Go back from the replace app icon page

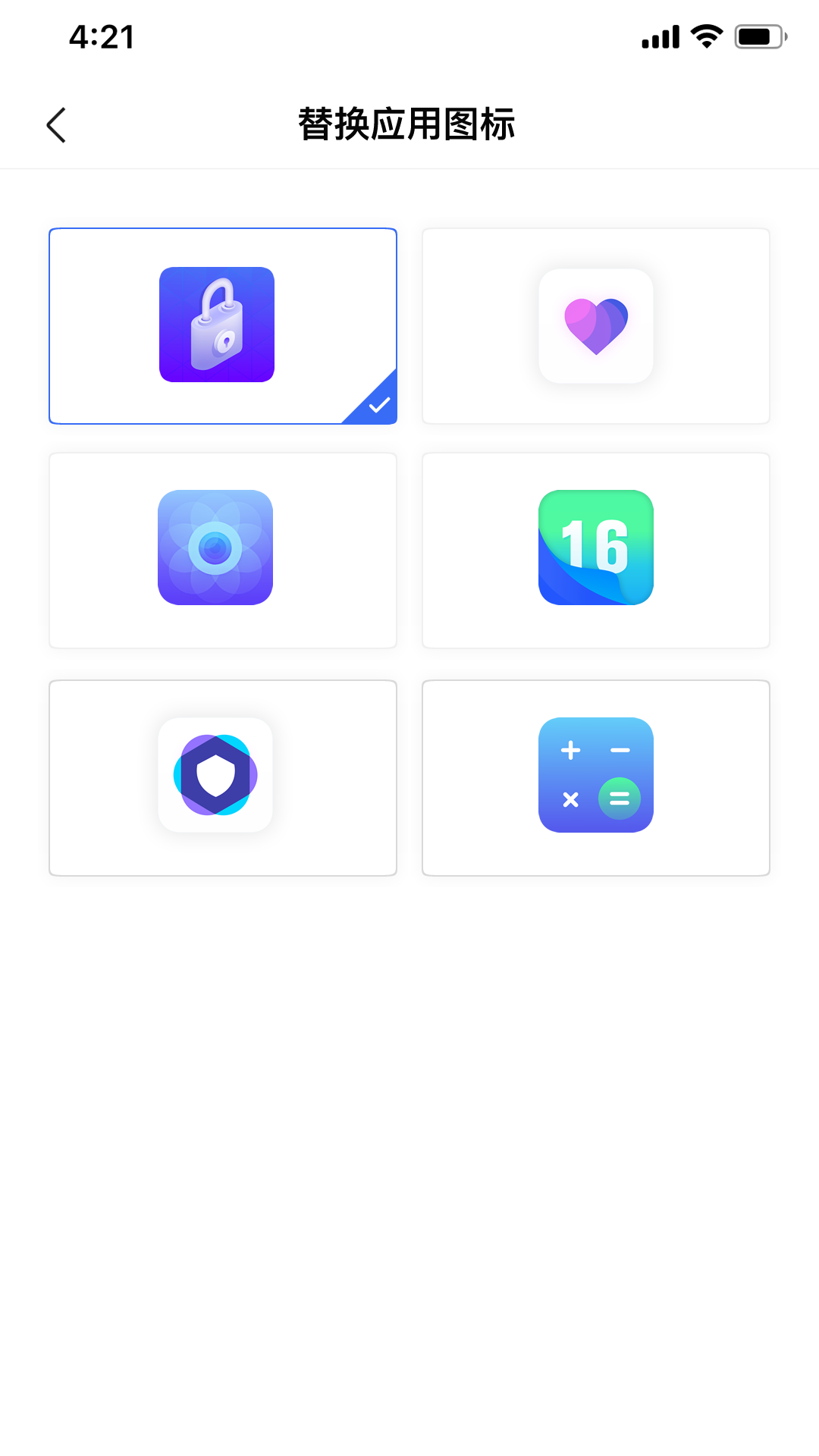click(57, 125)
